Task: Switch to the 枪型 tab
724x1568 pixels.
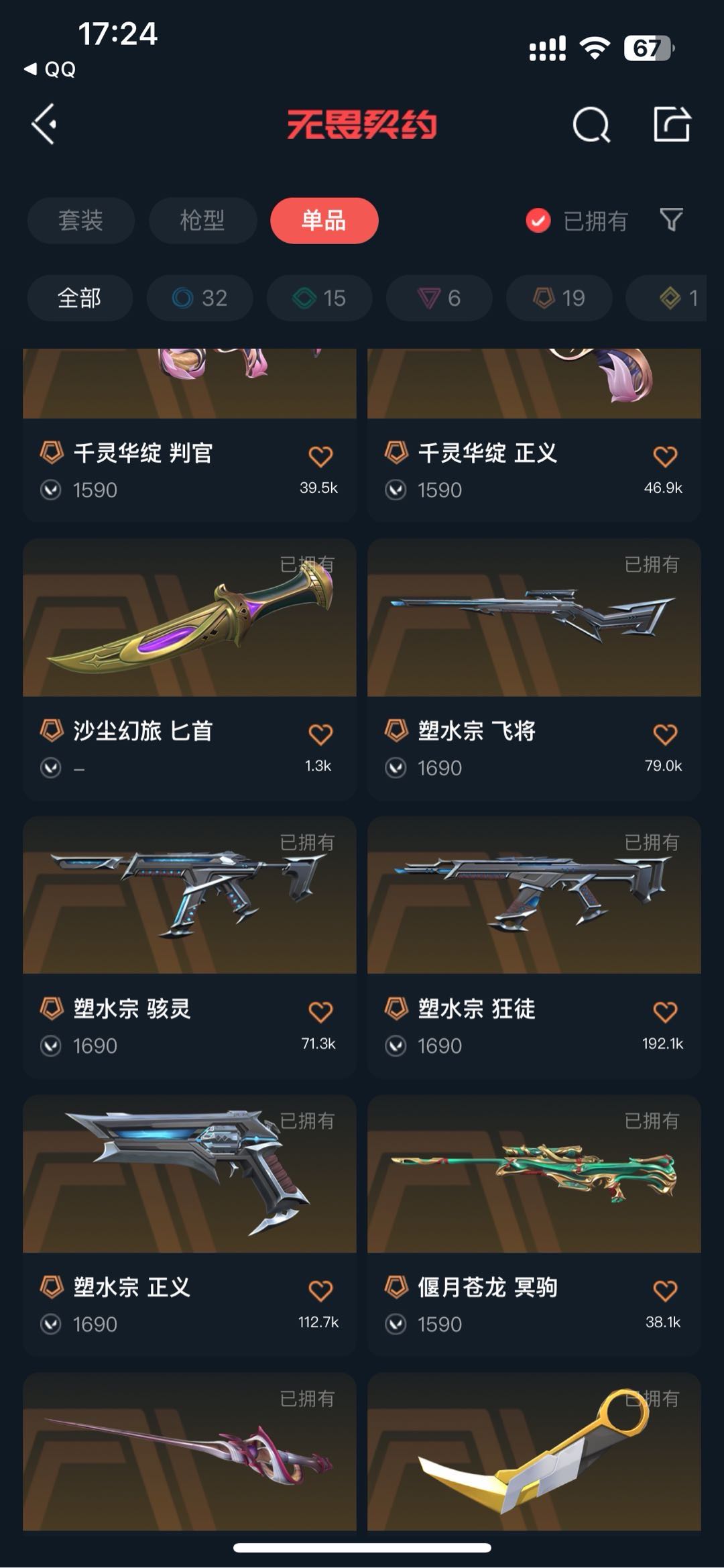Action: (202, 221)
